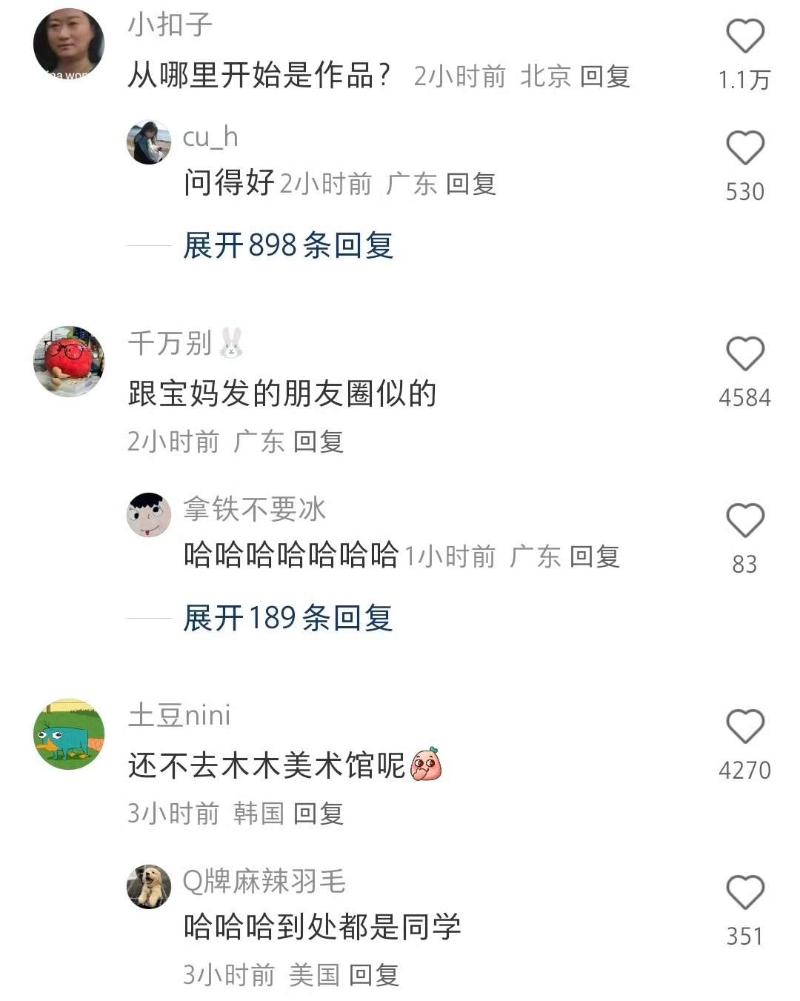
Task: Open 拿铁不要冰's profile avatar
Action: pyautogui.click(x=149, y=515)
